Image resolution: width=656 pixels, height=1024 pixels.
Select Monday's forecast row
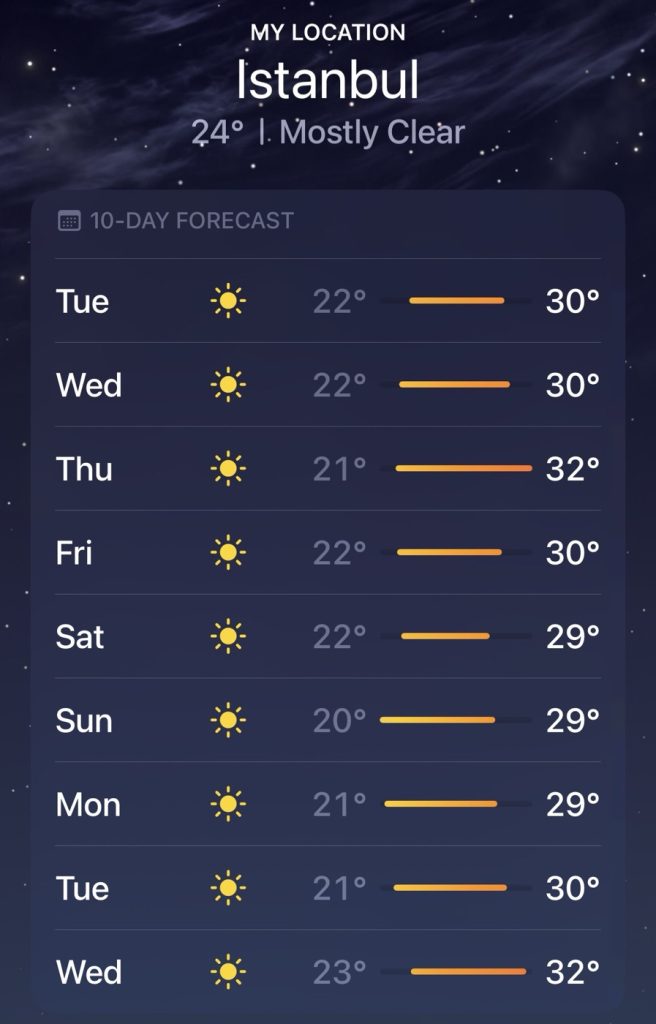click(x=328, y=804)
